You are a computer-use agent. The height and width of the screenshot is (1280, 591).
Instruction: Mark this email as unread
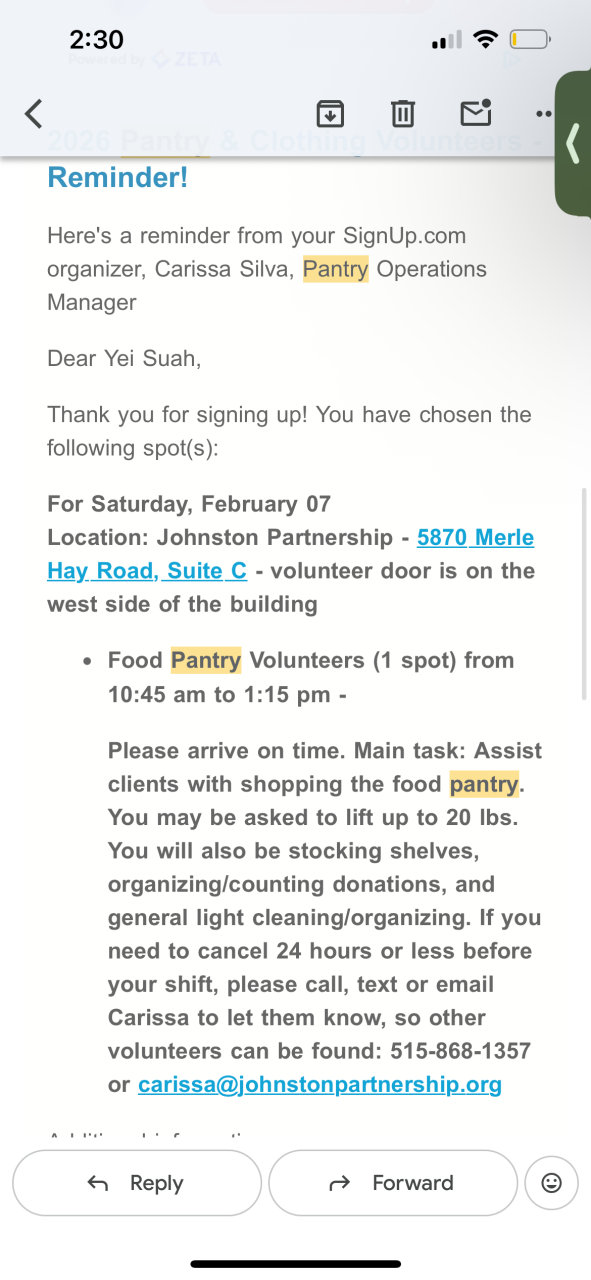click(x=475, y=112)
